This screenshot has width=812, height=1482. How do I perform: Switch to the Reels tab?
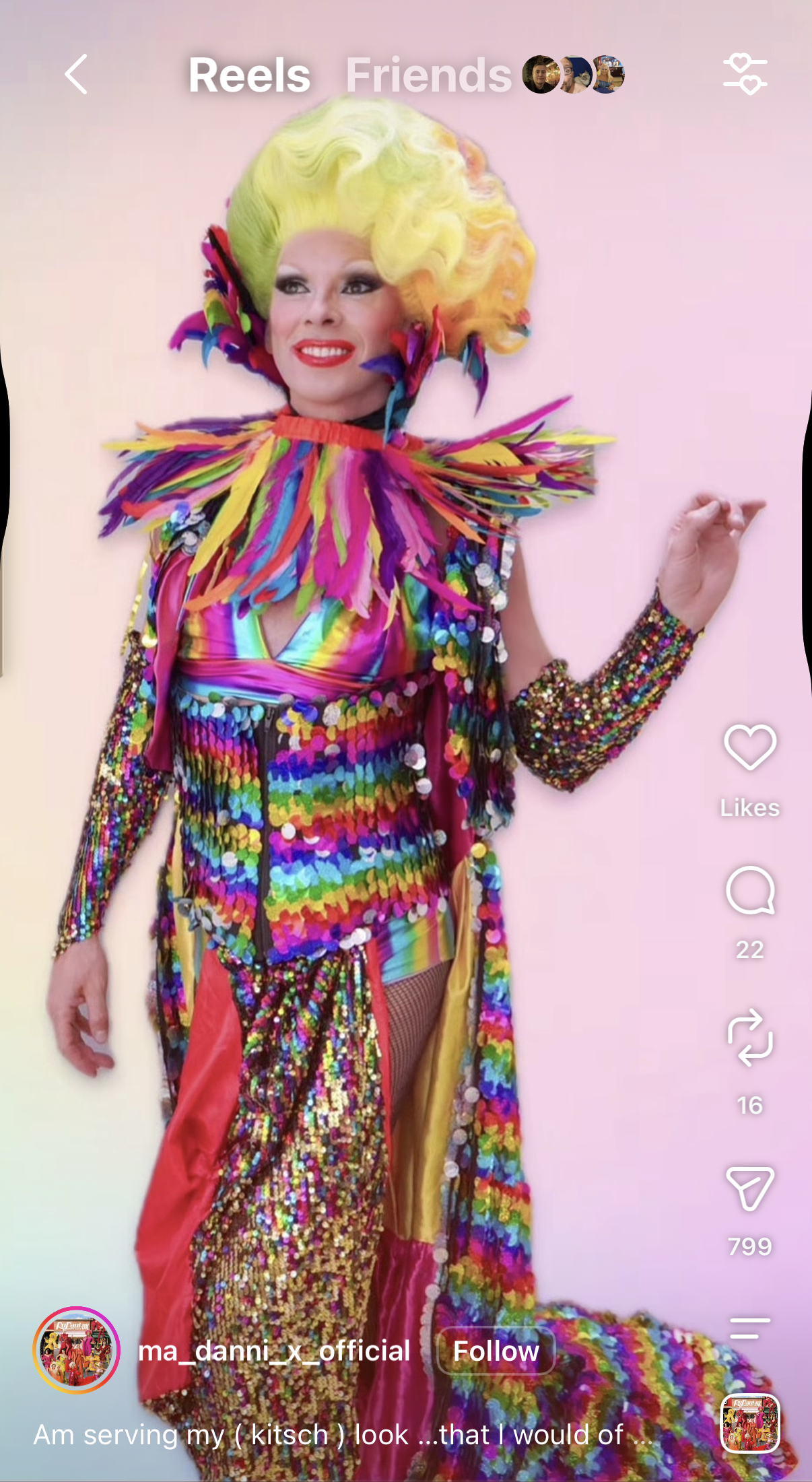(x=249, y=75)
